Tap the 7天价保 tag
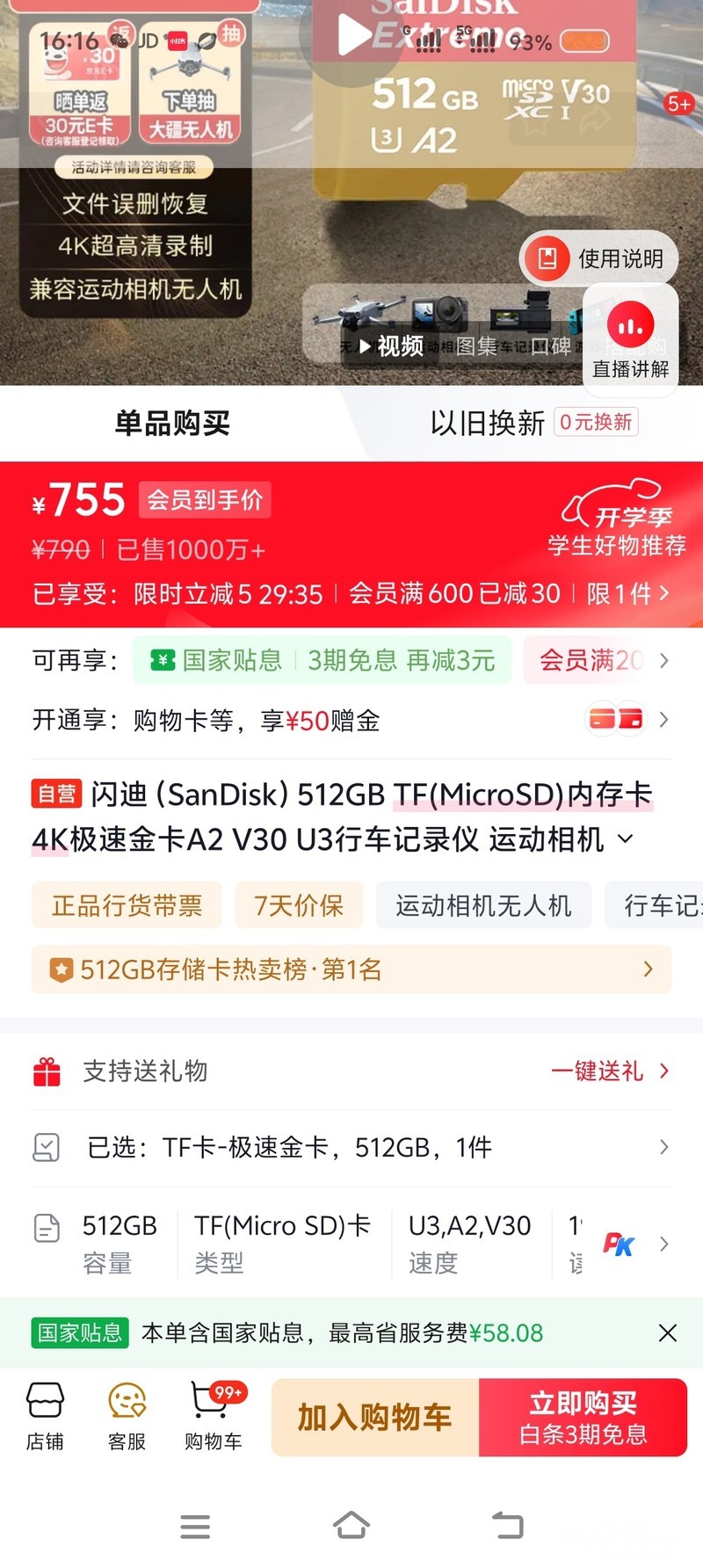The width and height of the screenshot is (703, 1568). tap(298, 905)
